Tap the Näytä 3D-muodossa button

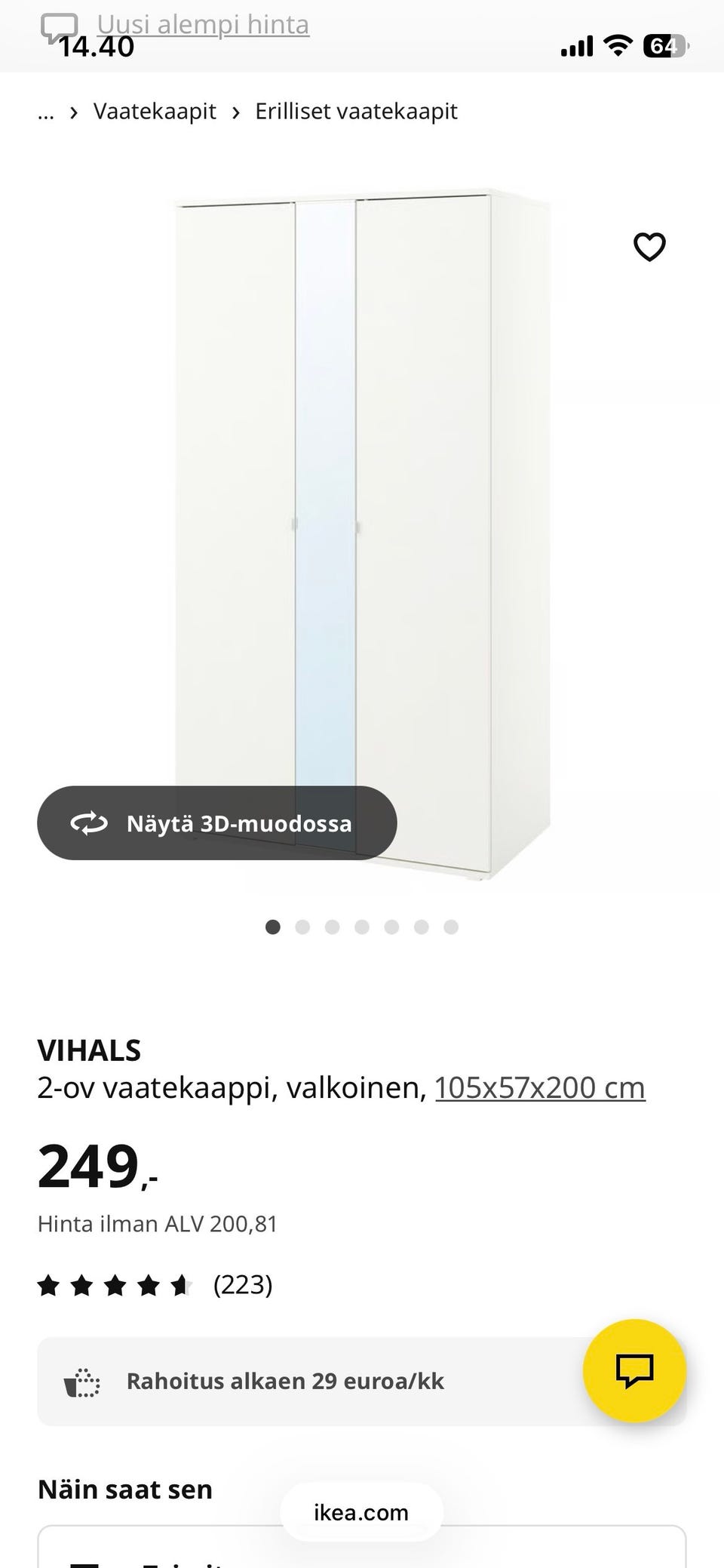pos(216,824)
